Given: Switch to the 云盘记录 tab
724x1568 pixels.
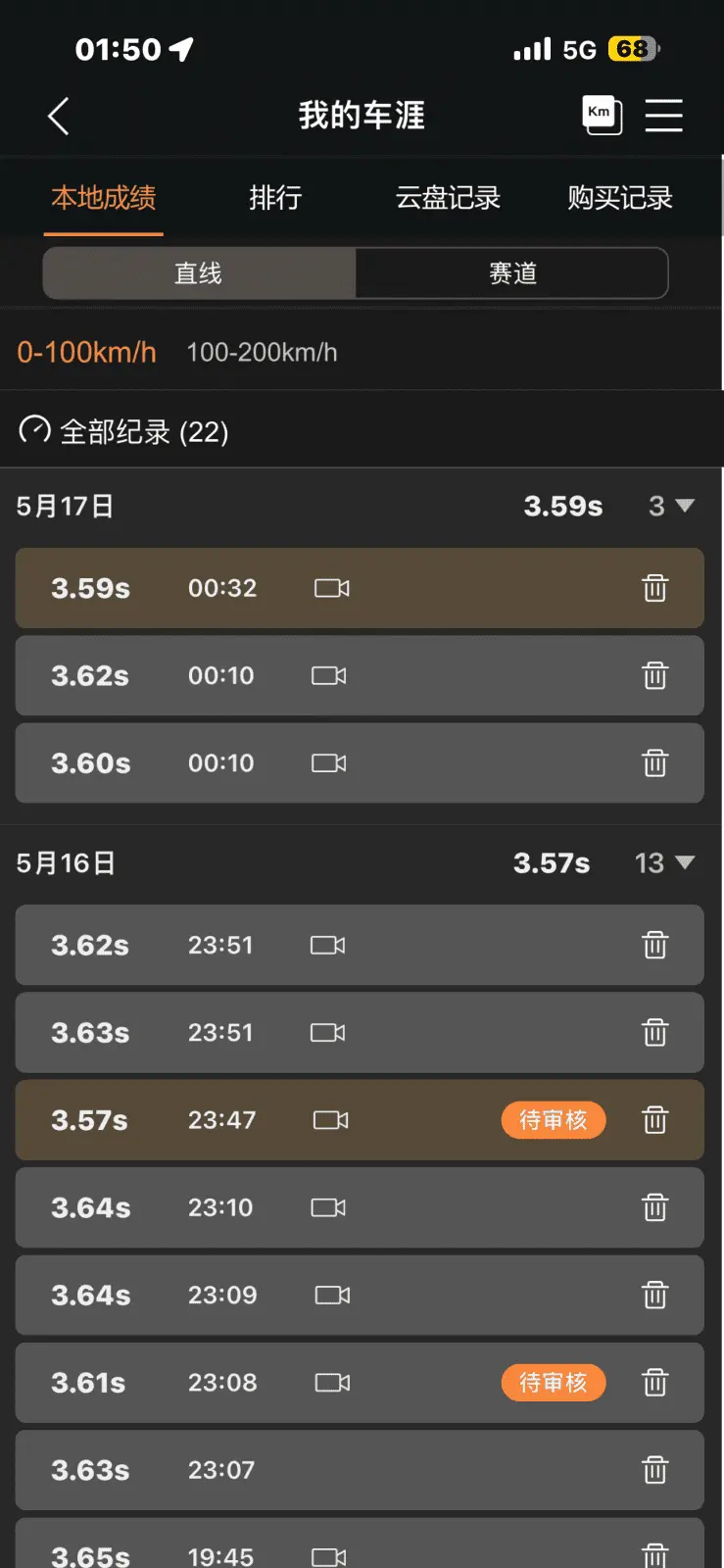Looking at the screenshot, I should point(448,198).
